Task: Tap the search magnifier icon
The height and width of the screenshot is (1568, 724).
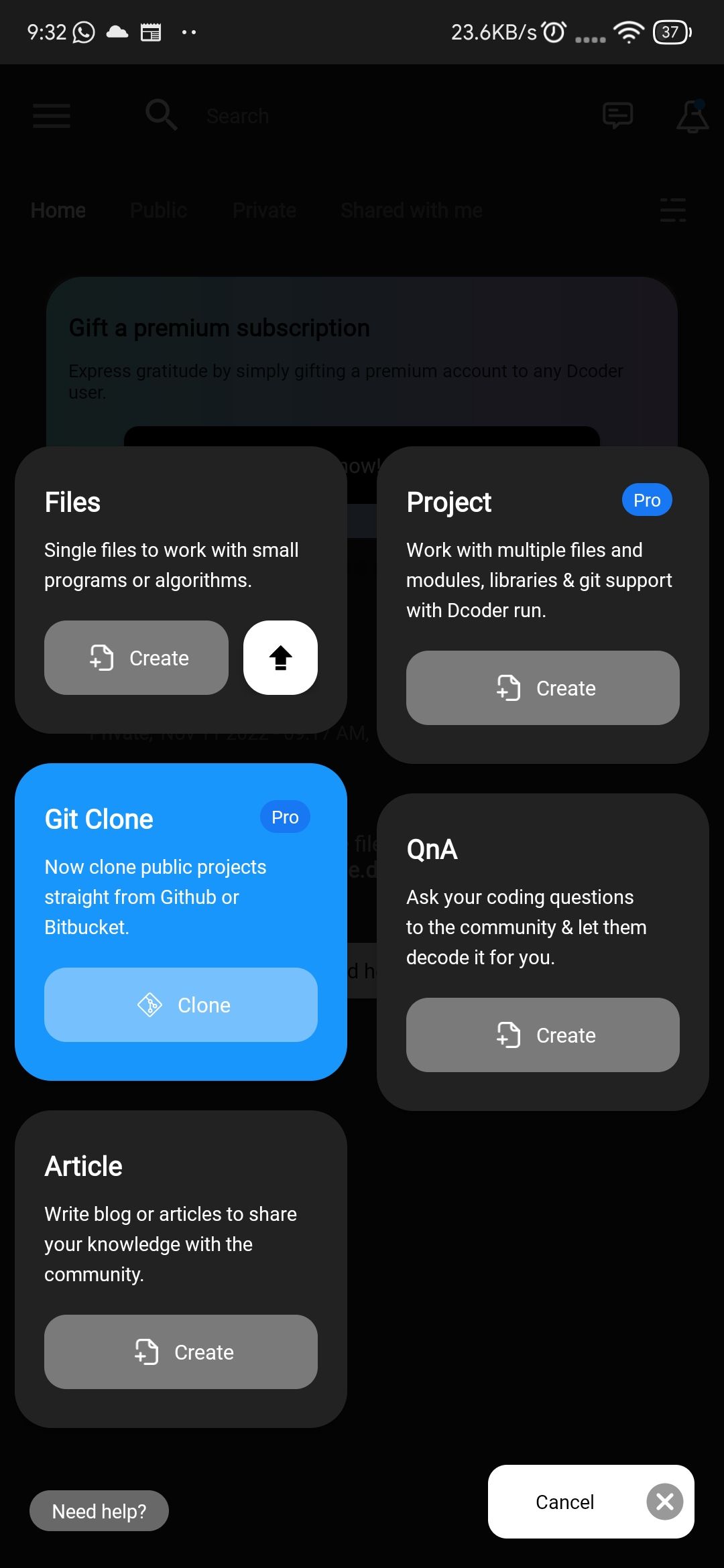Action: click(x=160, y=115)
